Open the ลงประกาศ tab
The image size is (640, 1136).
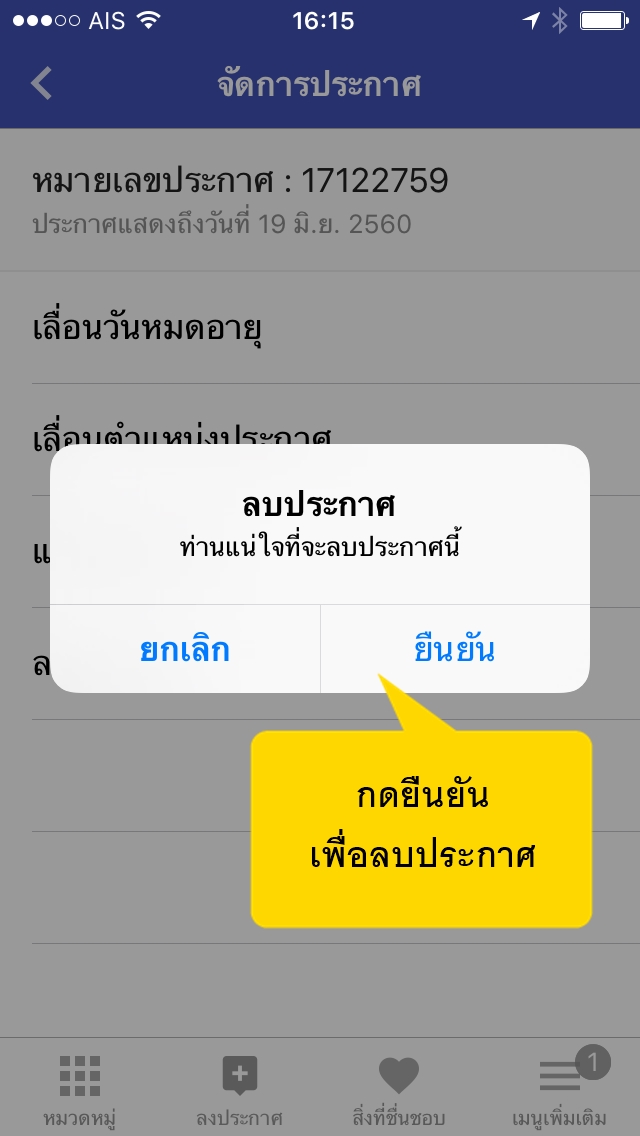coord(239,1088)
